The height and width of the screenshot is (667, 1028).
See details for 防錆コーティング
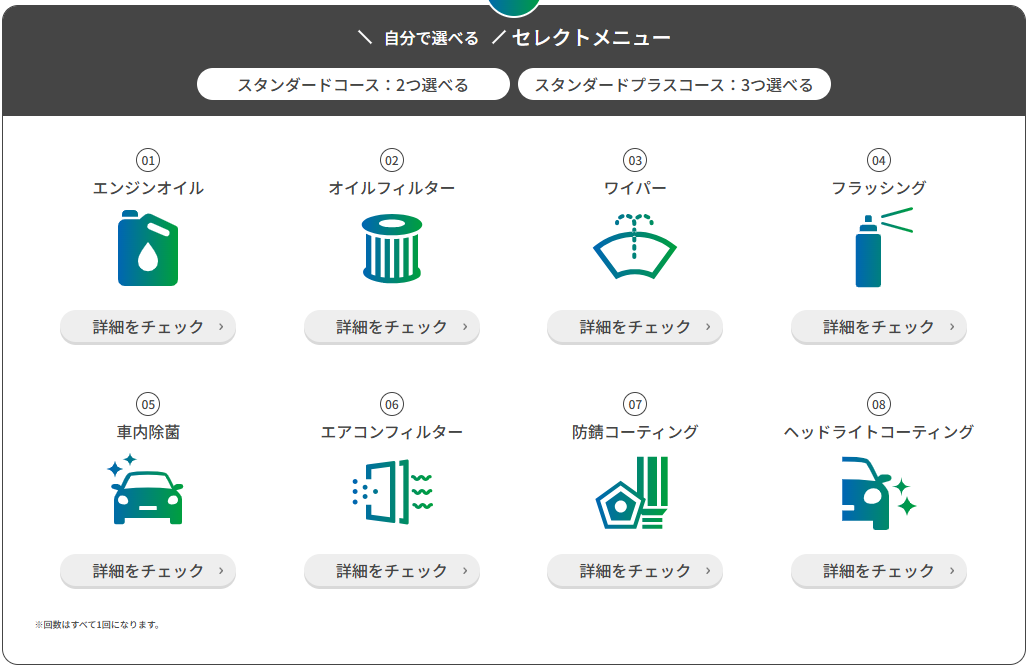[635, 571]
